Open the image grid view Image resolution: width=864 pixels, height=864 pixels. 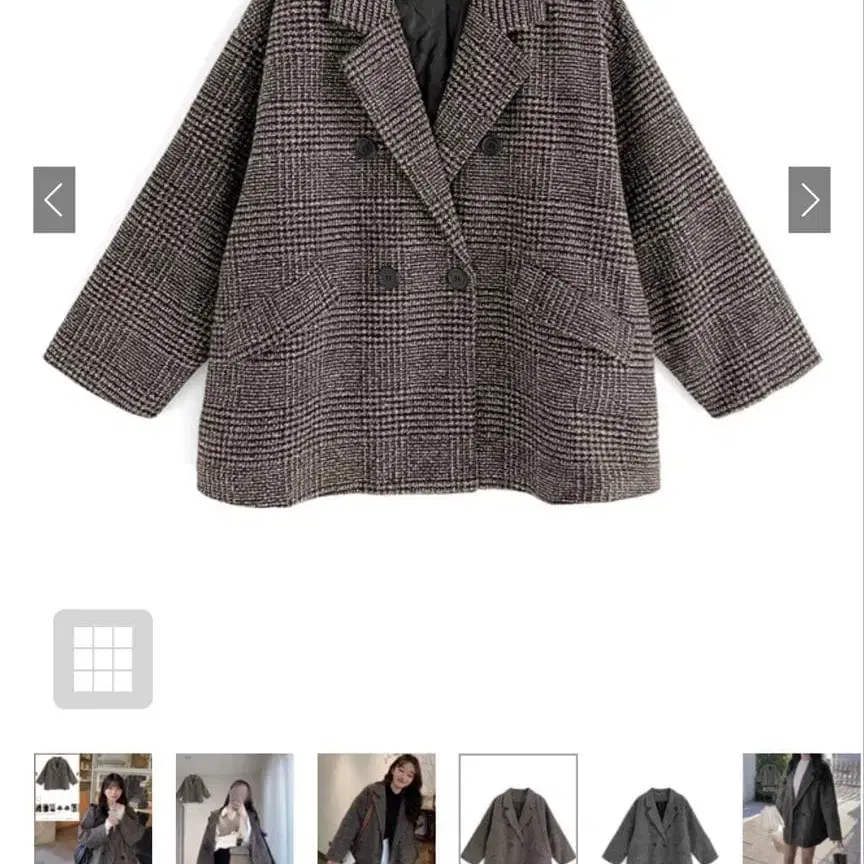[103, 658]
